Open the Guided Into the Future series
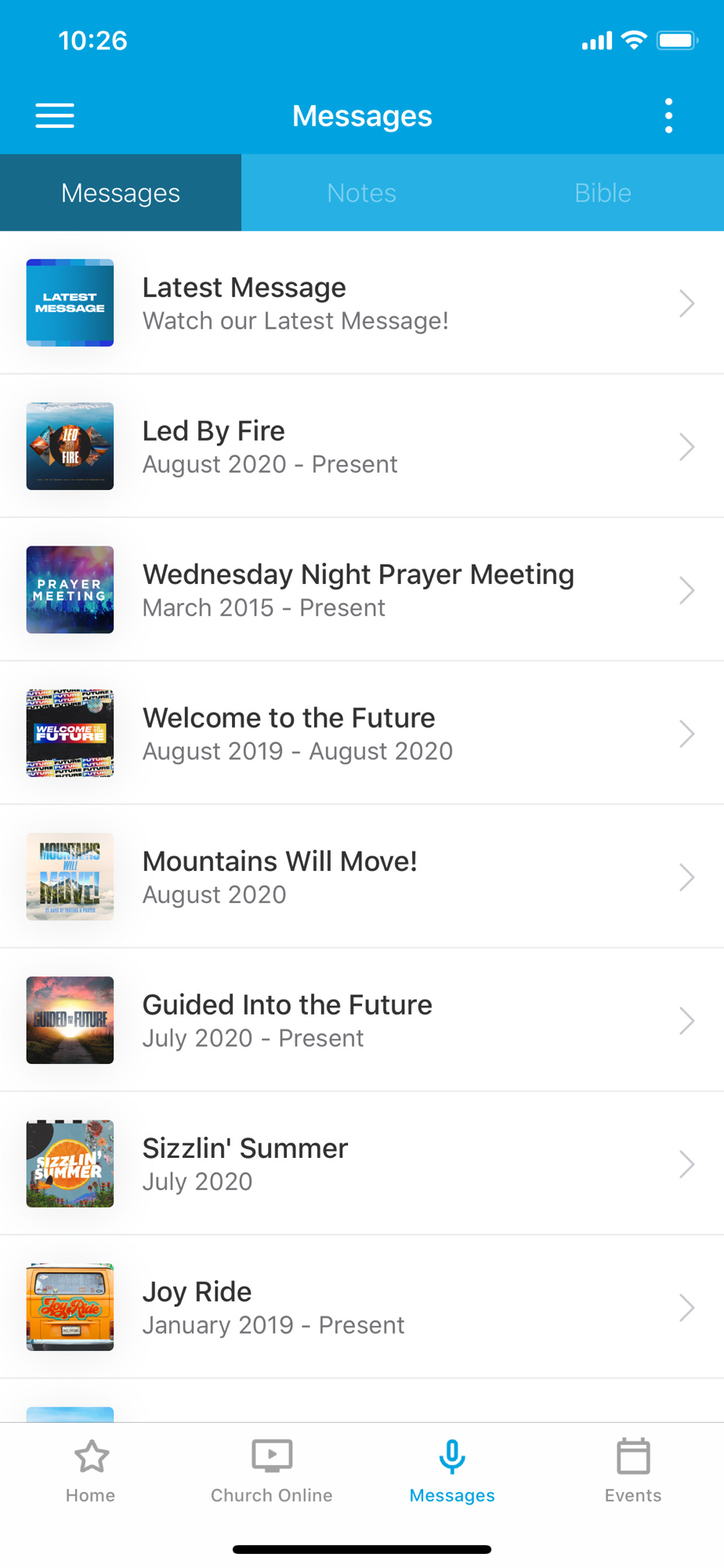The height and width of the screenshot is (1568, 724). [x=361, y=1021]
